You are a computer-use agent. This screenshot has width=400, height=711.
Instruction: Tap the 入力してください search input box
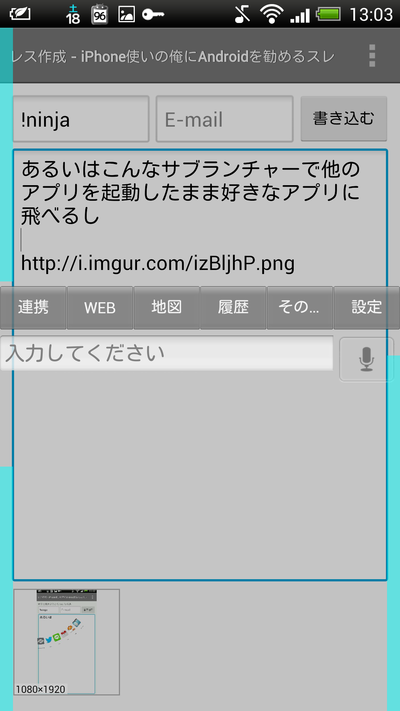(166, 353)
